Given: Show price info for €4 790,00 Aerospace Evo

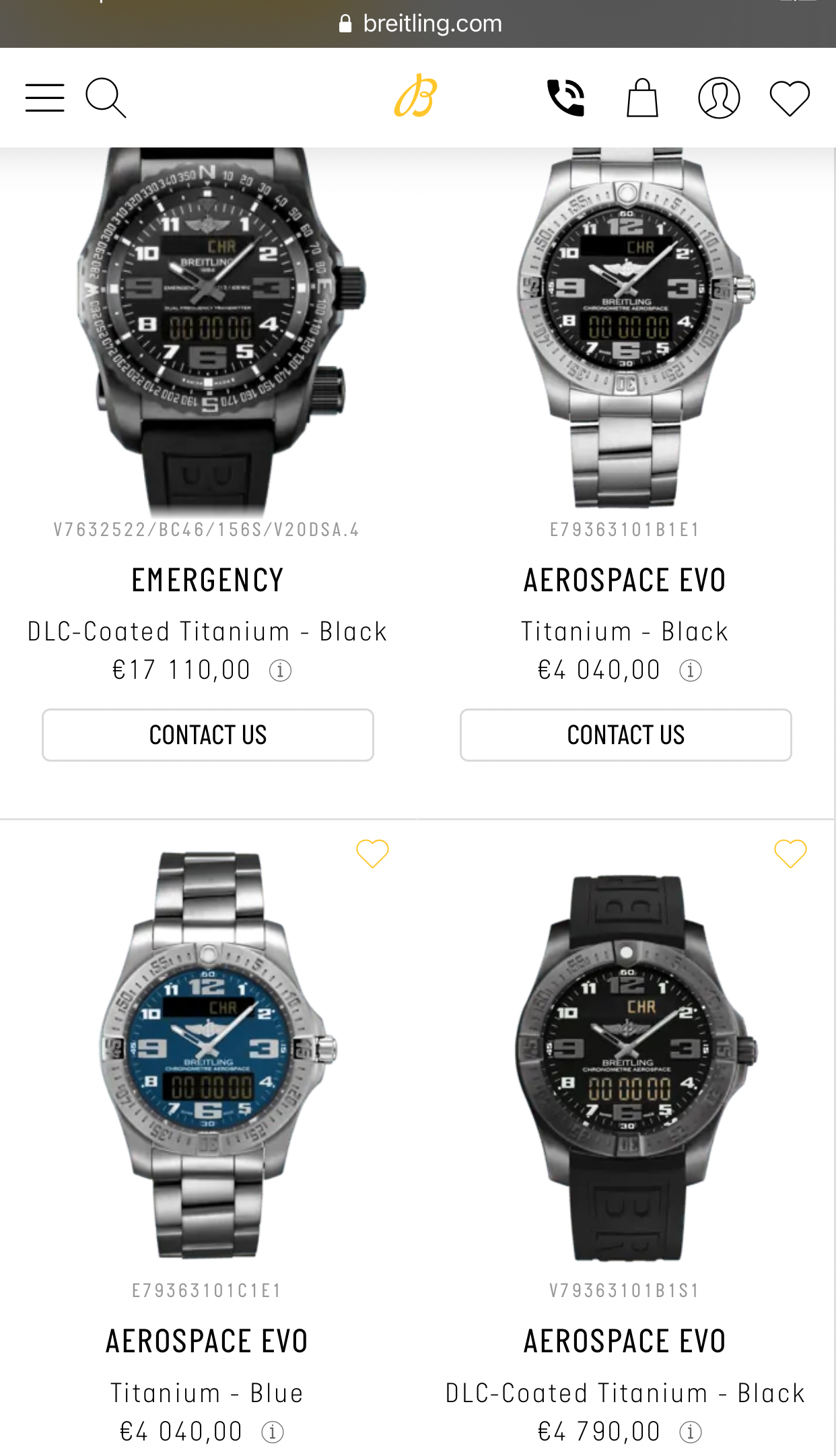Looking at the screenshot, I should click(691, 1432).
